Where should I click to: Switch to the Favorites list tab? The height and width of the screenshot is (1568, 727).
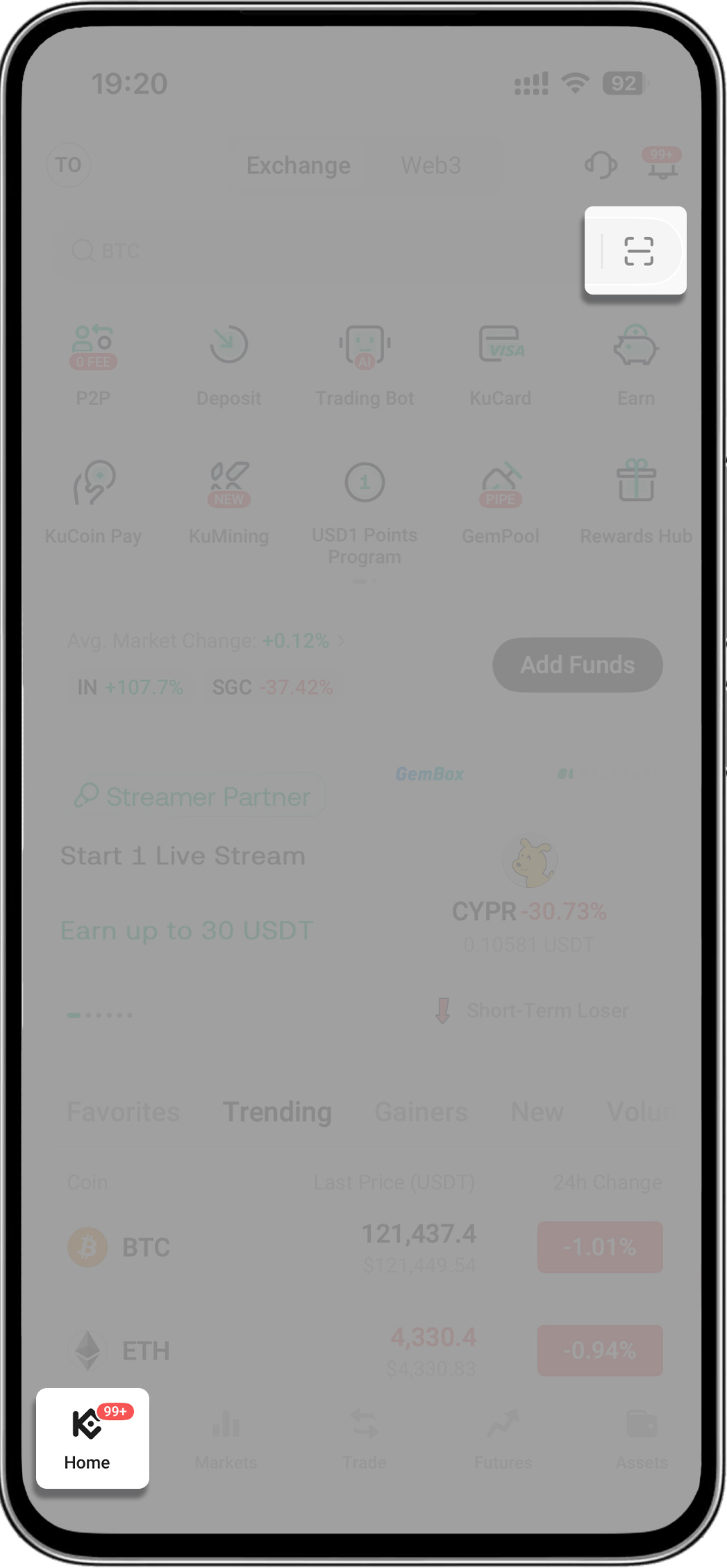tap(123, 1112)
